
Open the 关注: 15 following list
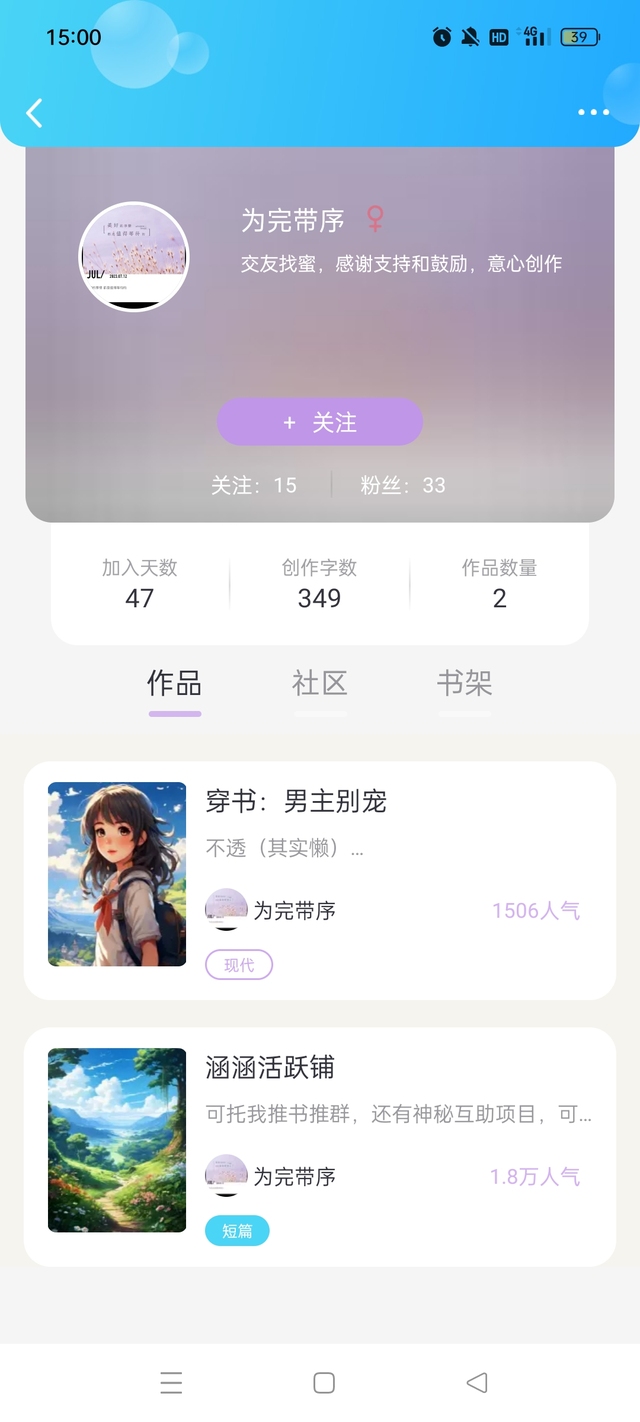(254, 485)
